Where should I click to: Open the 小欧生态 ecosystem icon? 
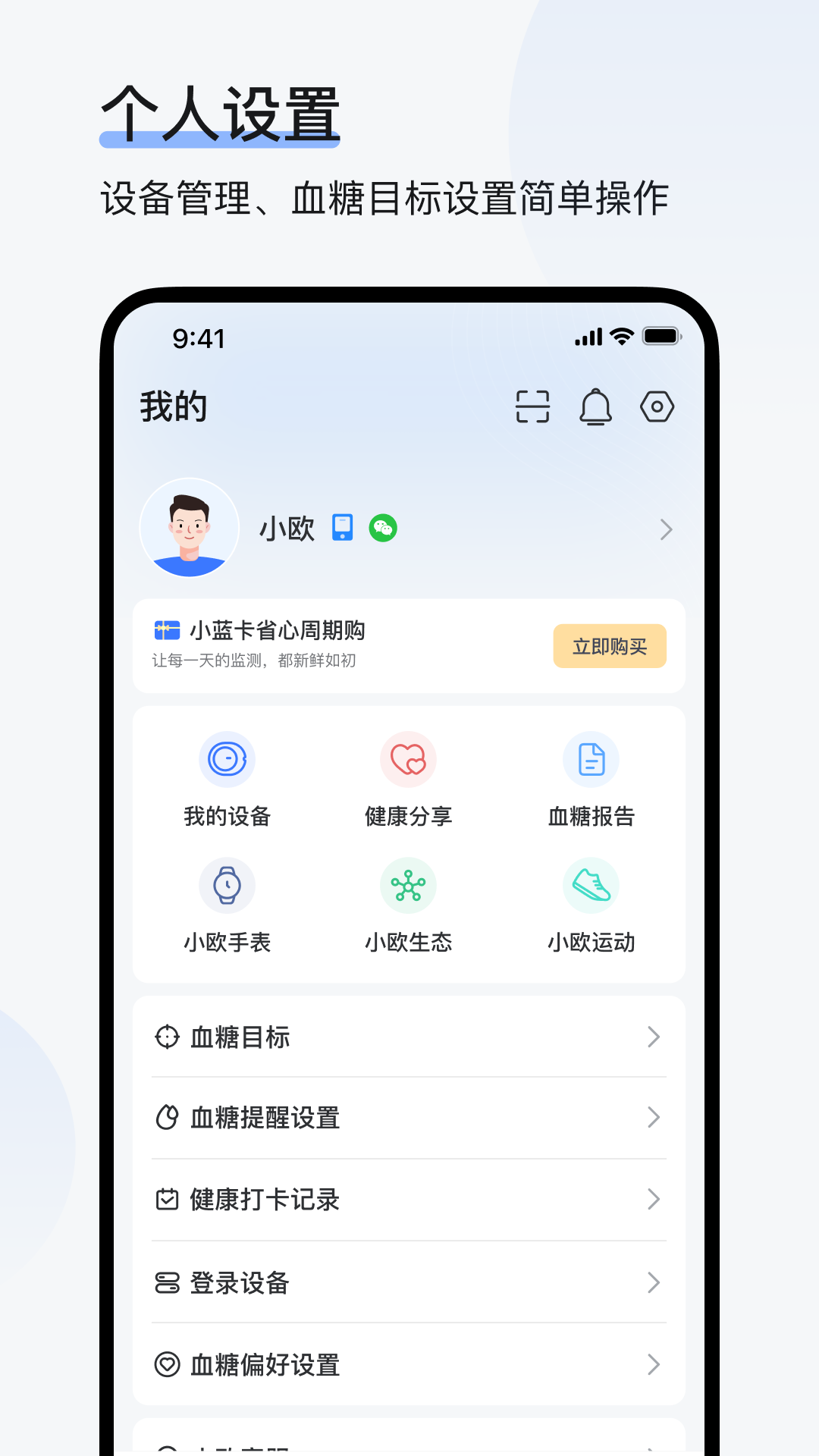(x=409, y=885)
